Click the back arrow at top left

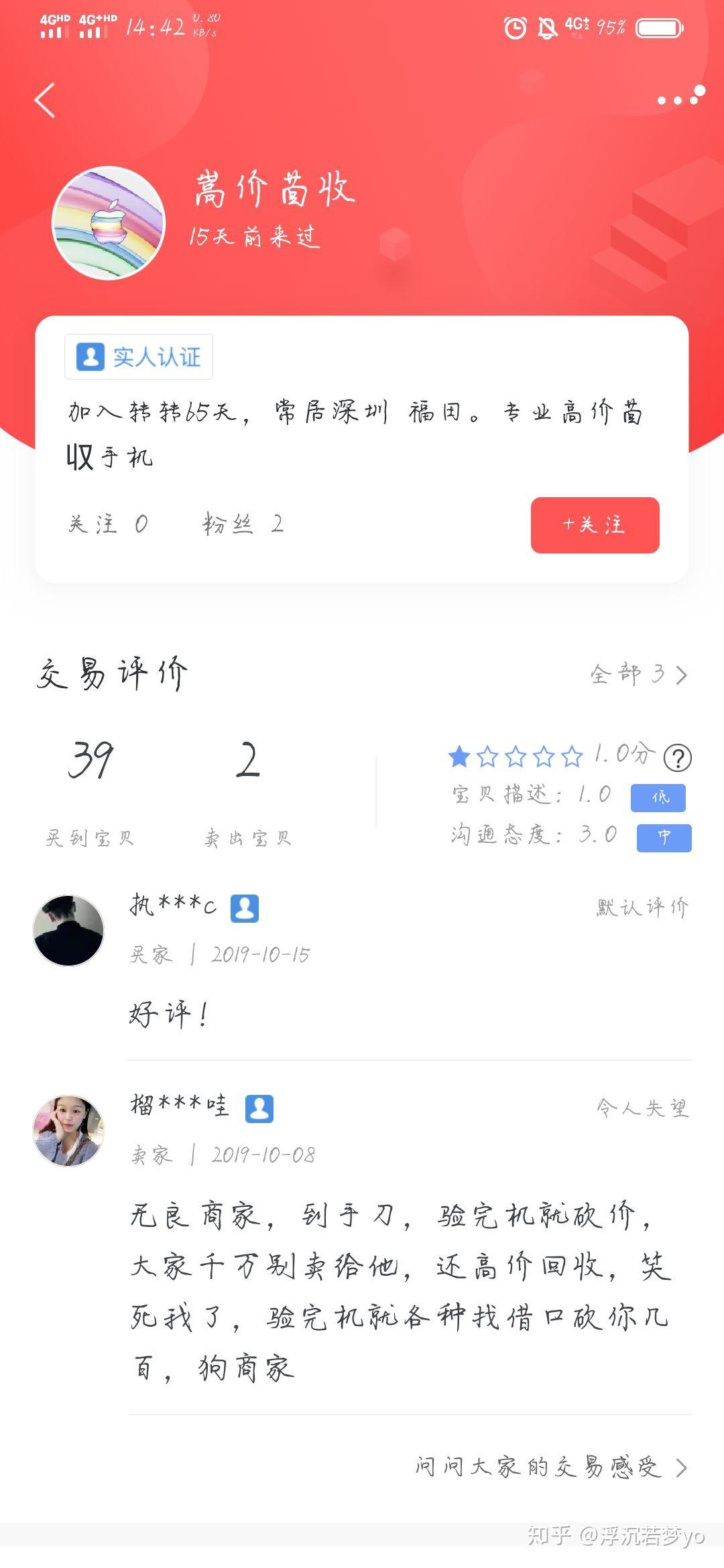tap(44, 99)
